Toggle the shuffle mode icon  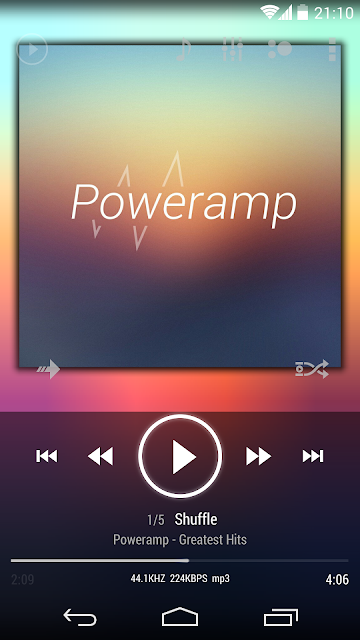[312, 369]
